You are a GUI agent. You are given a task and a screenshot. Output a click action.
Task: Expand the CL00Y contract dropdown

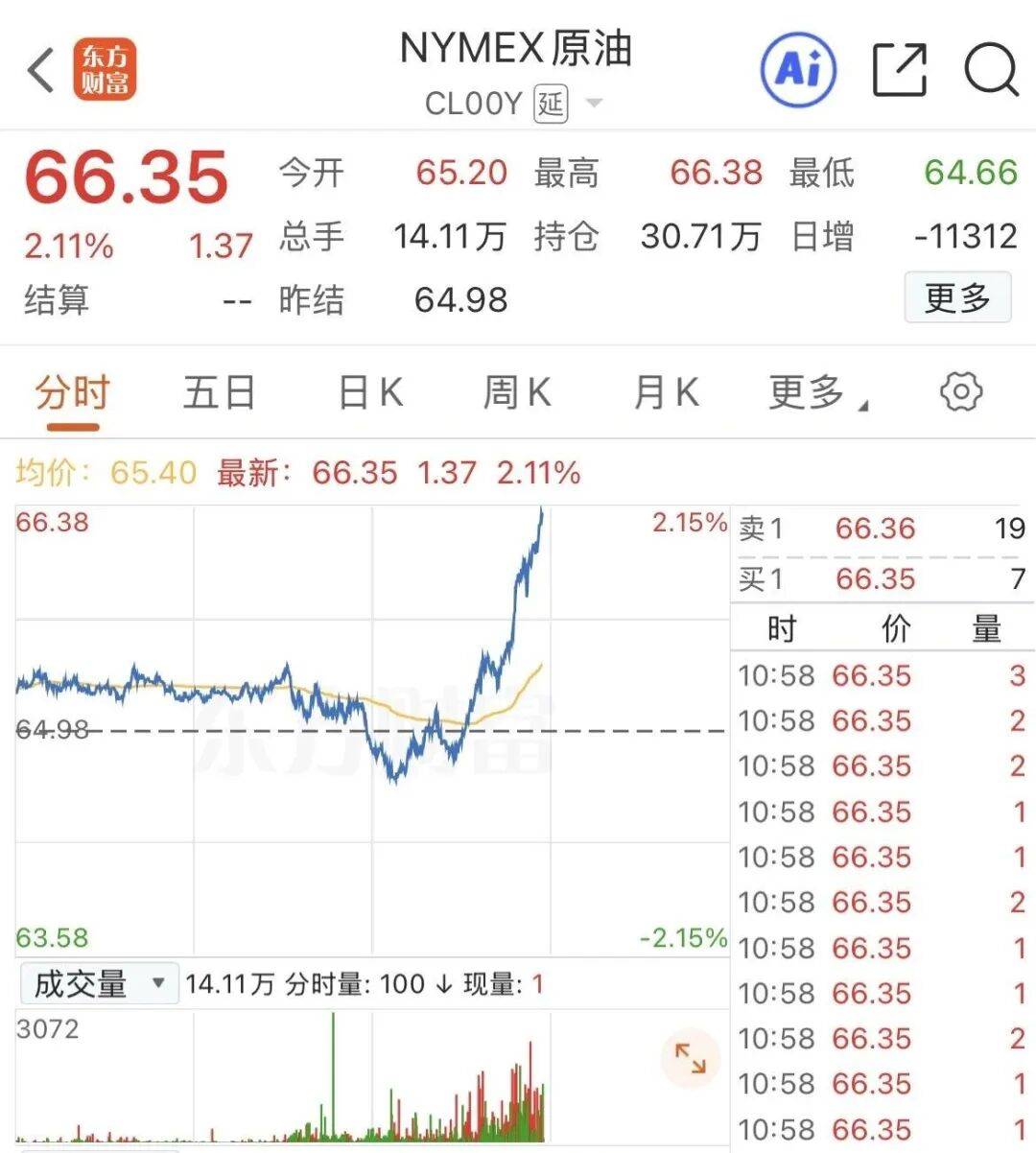(x=594, y=103)
